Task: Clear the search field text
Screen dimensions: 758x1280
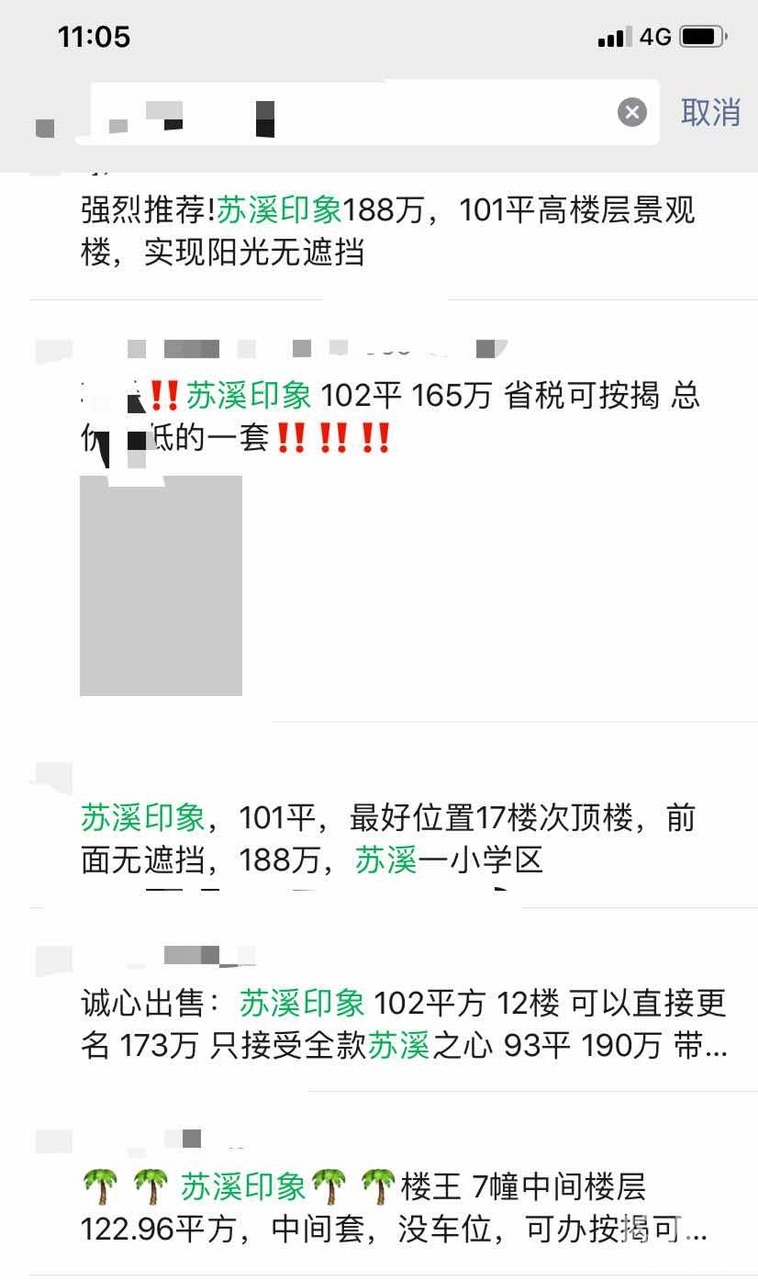Action: coord(631,112)
